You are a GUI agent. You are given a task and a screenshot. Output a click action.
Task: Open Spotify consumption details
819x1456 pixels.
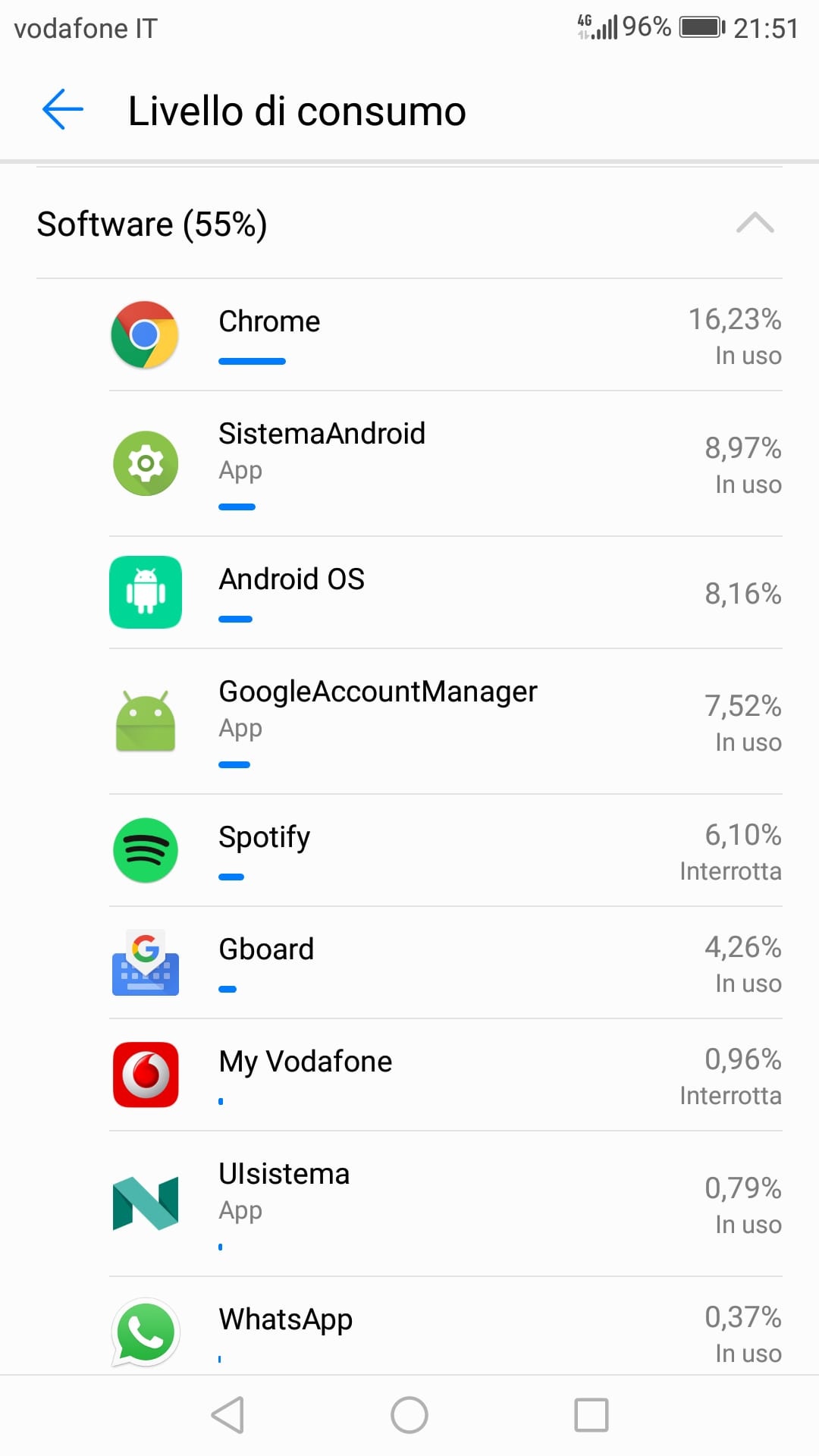point(446,851)
